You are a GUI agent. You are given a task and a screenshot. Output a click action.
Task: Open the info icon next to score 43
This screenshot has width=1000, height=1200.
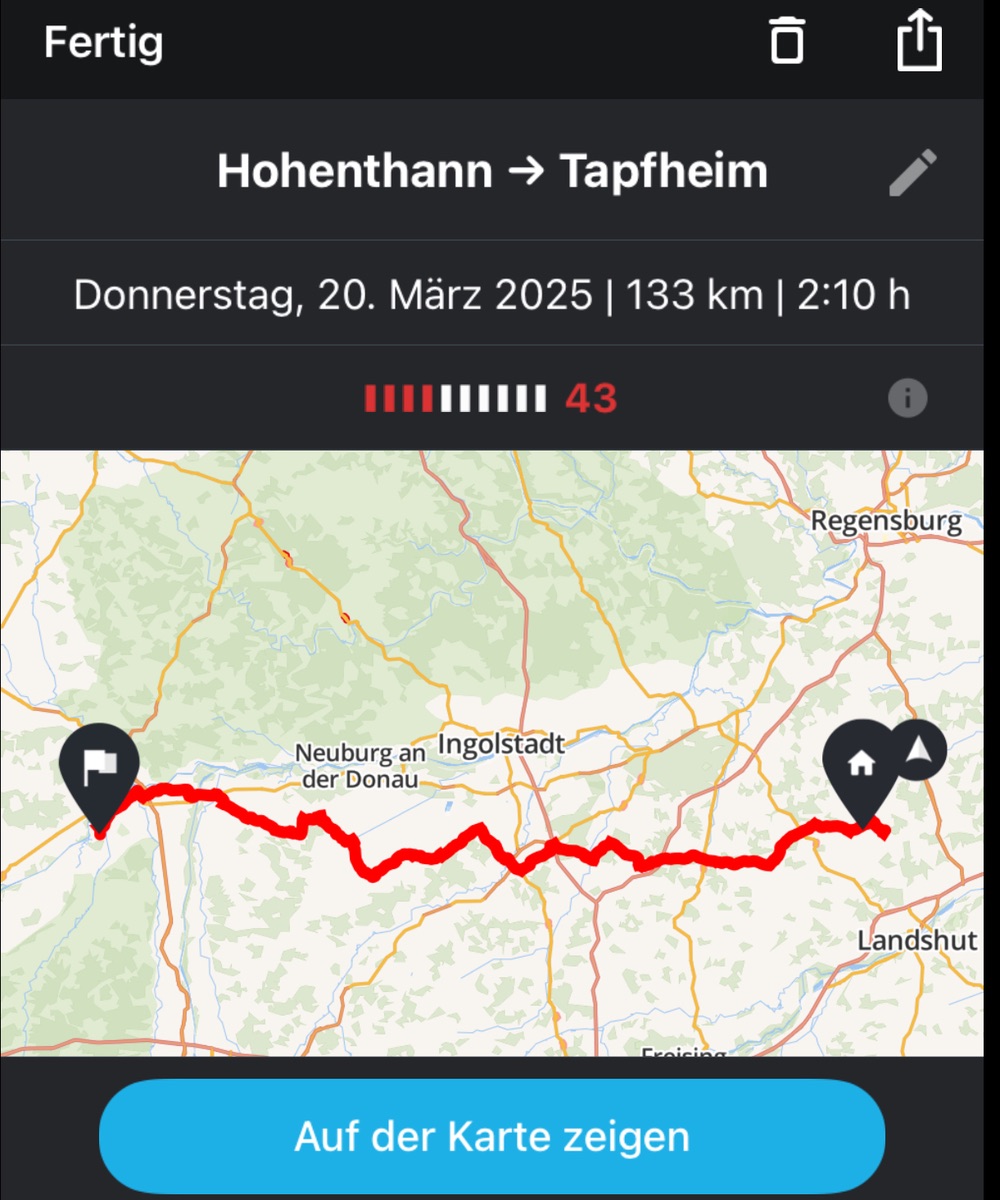tap(908, 398)
